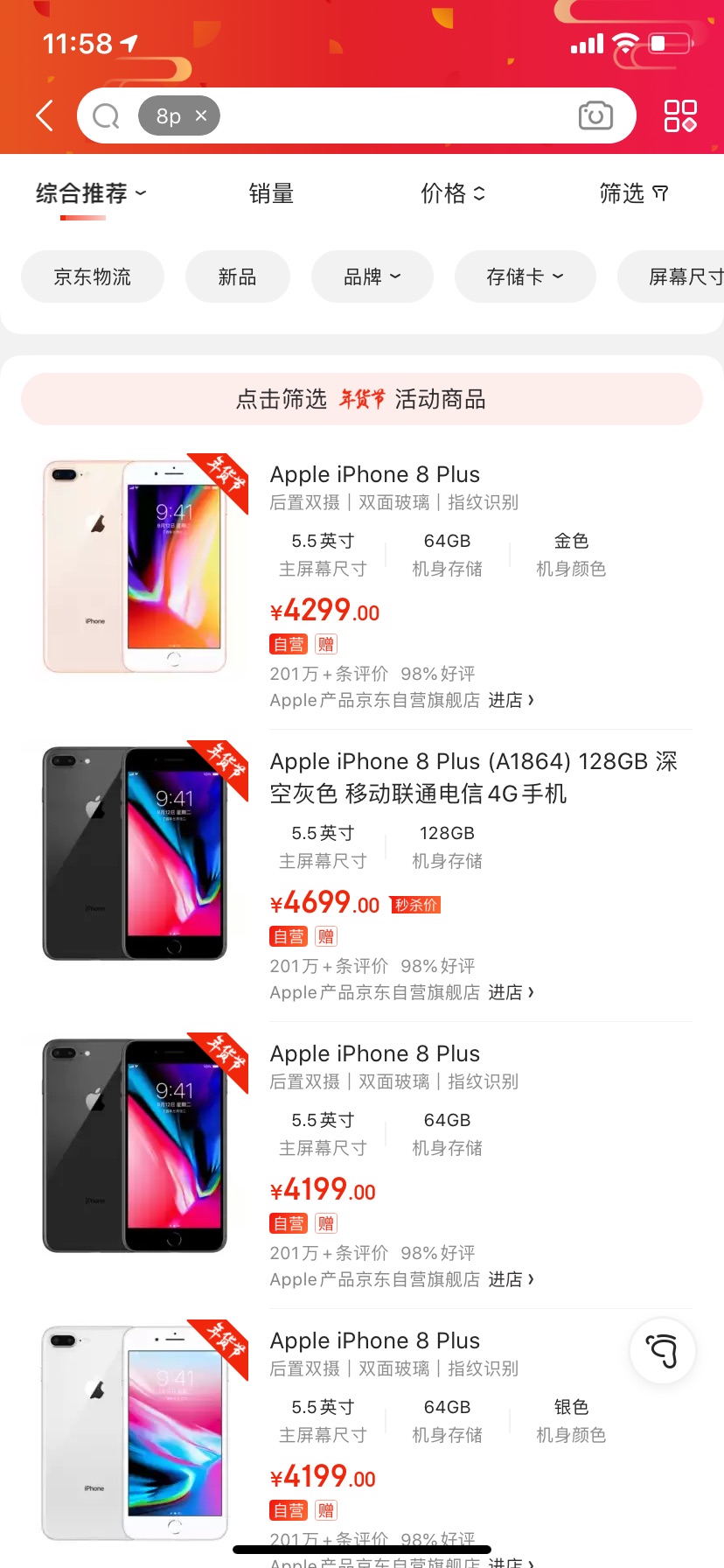Open the 综合推荐 sort dropdown
The image size is (724, 1568).
pyautogui.click(x=91, y=193)
